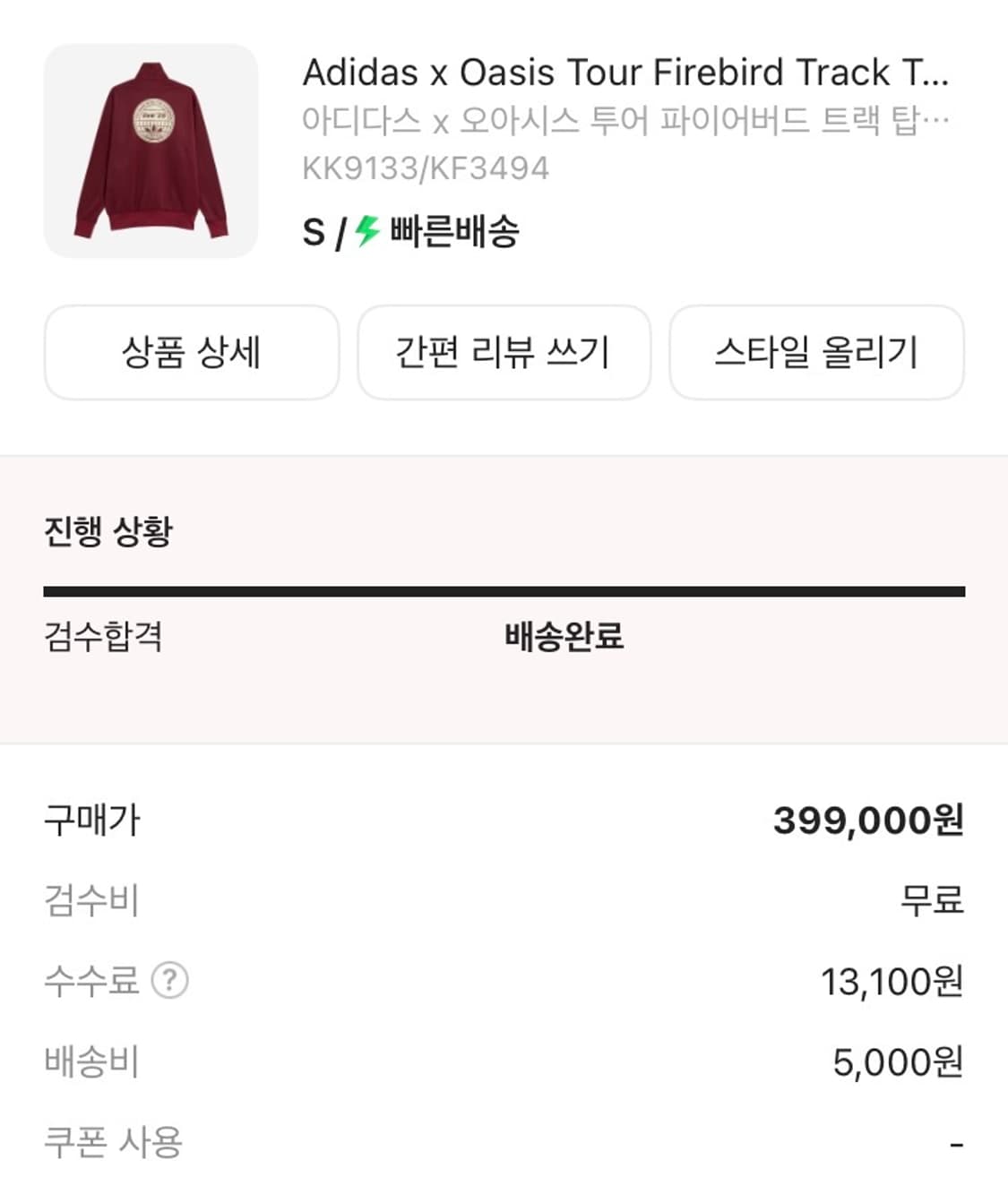Open the 상품 상세 button

point(192,353)
